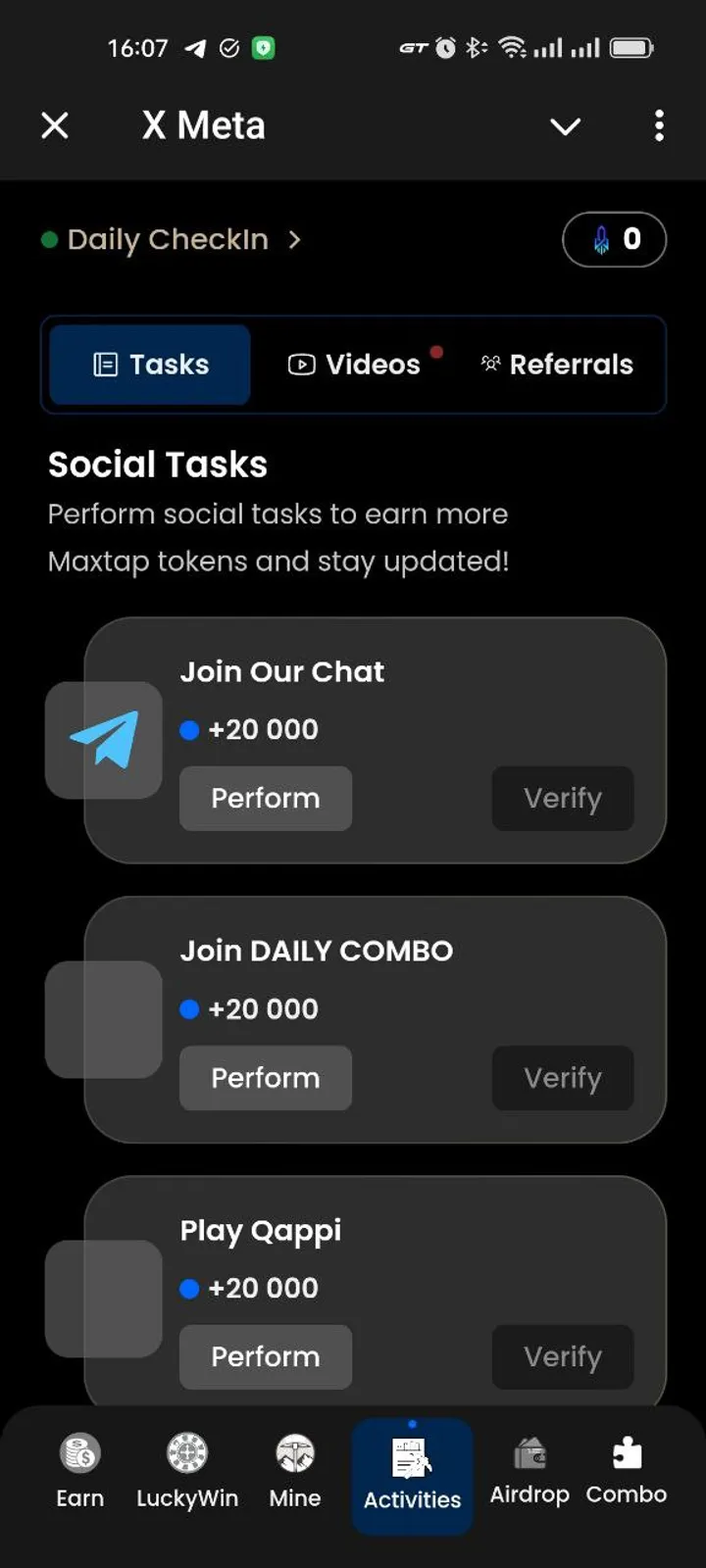The height and width of the screenshot is (1568, 706).
Task: Switch to the Referrals tab
Action: [x=558, y=364]
